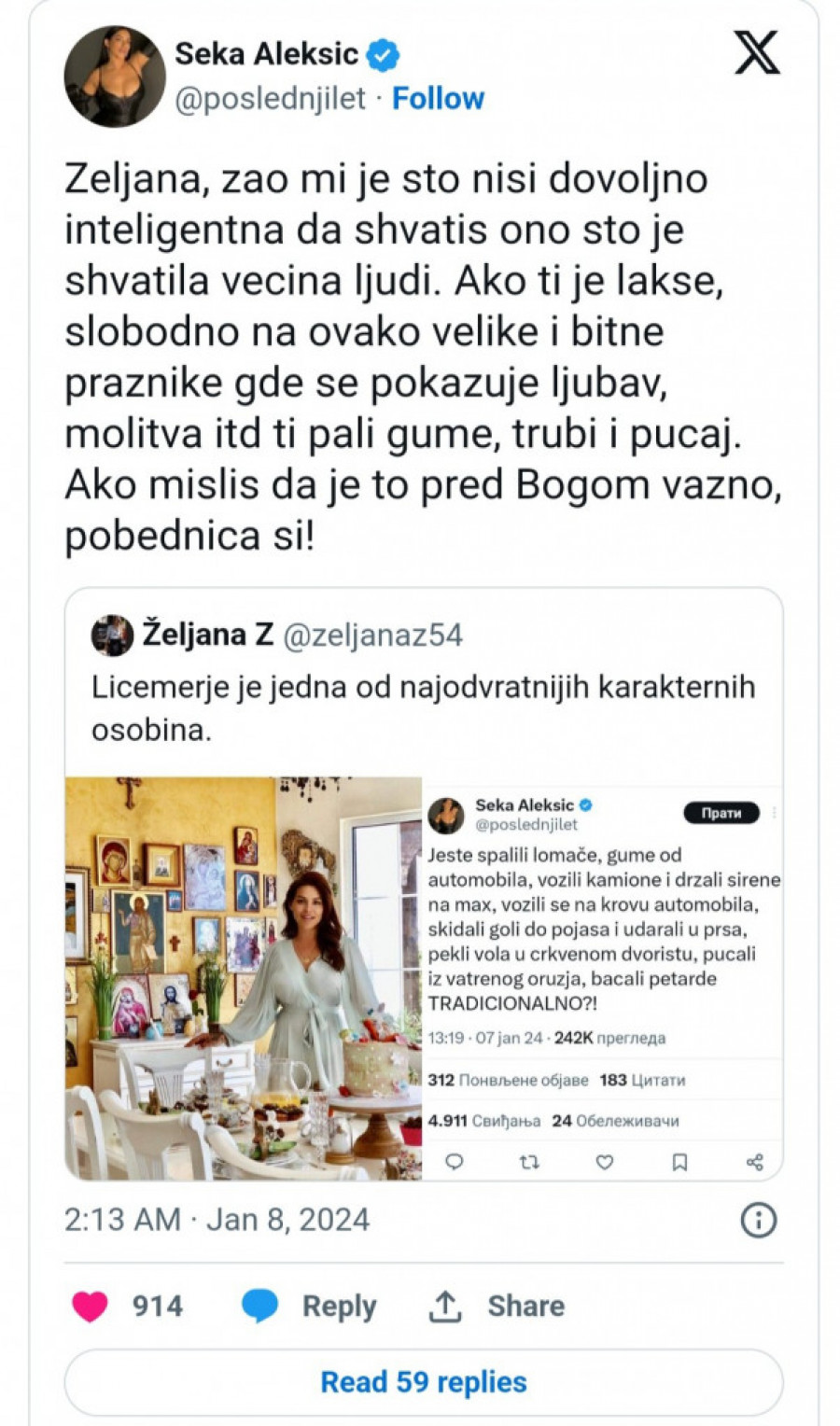
Task: Share this post
Action: [x=497, y=1306]
